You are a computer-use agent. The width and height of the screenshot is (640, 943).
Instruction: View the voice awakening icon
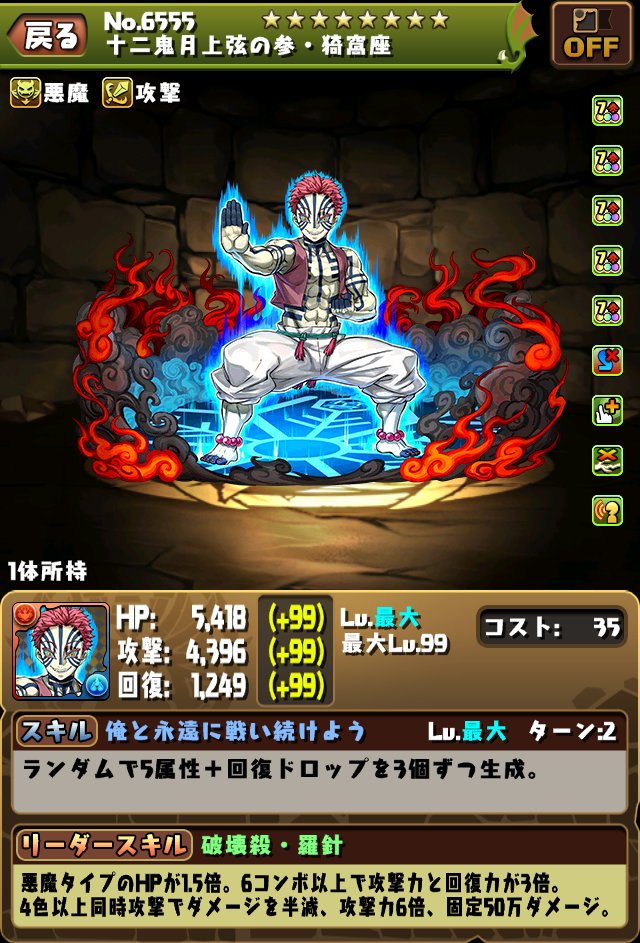click(x=607, y=510)
